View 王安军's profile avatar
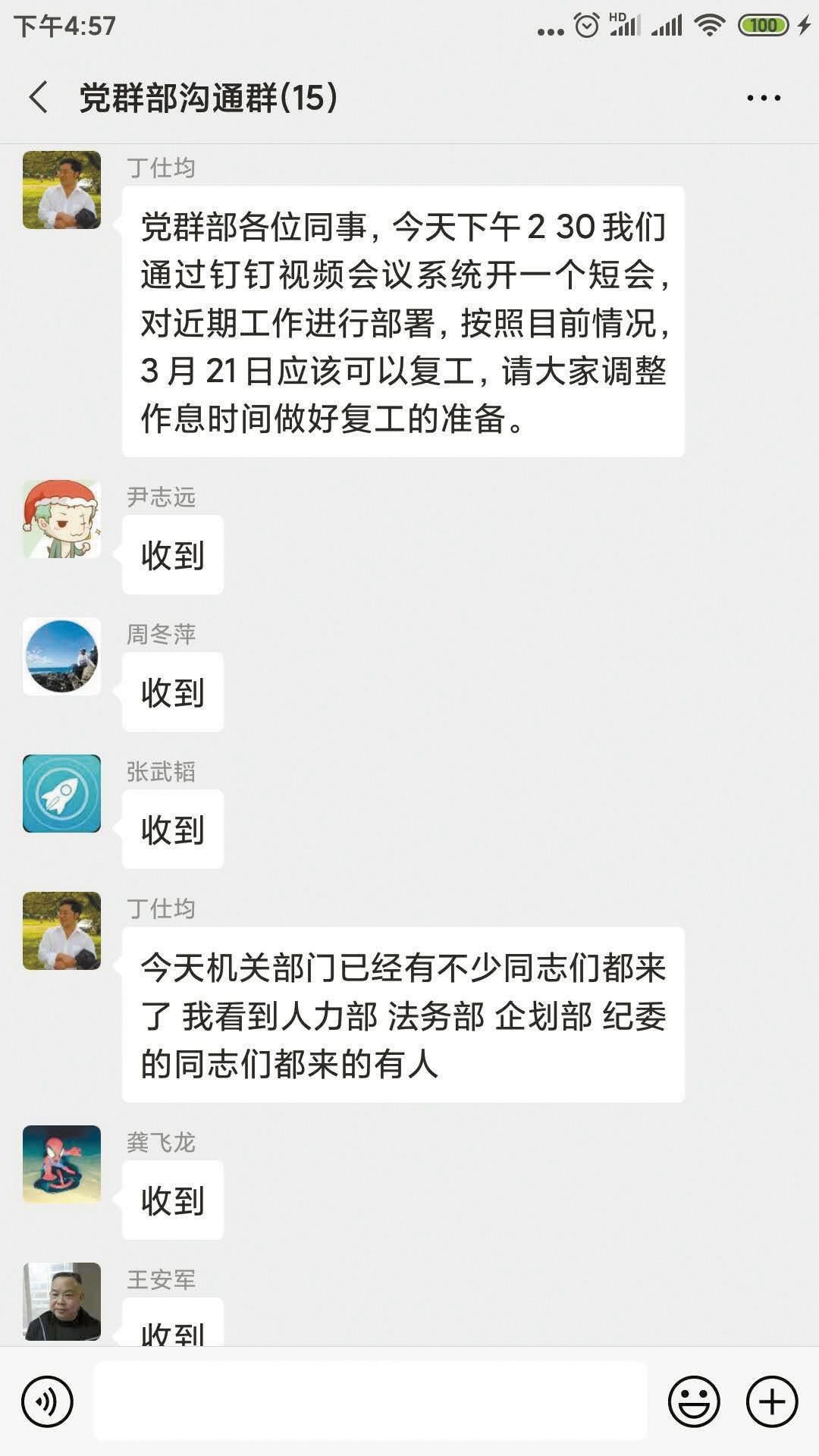The image size is (819, 1456). point(61,1301)
